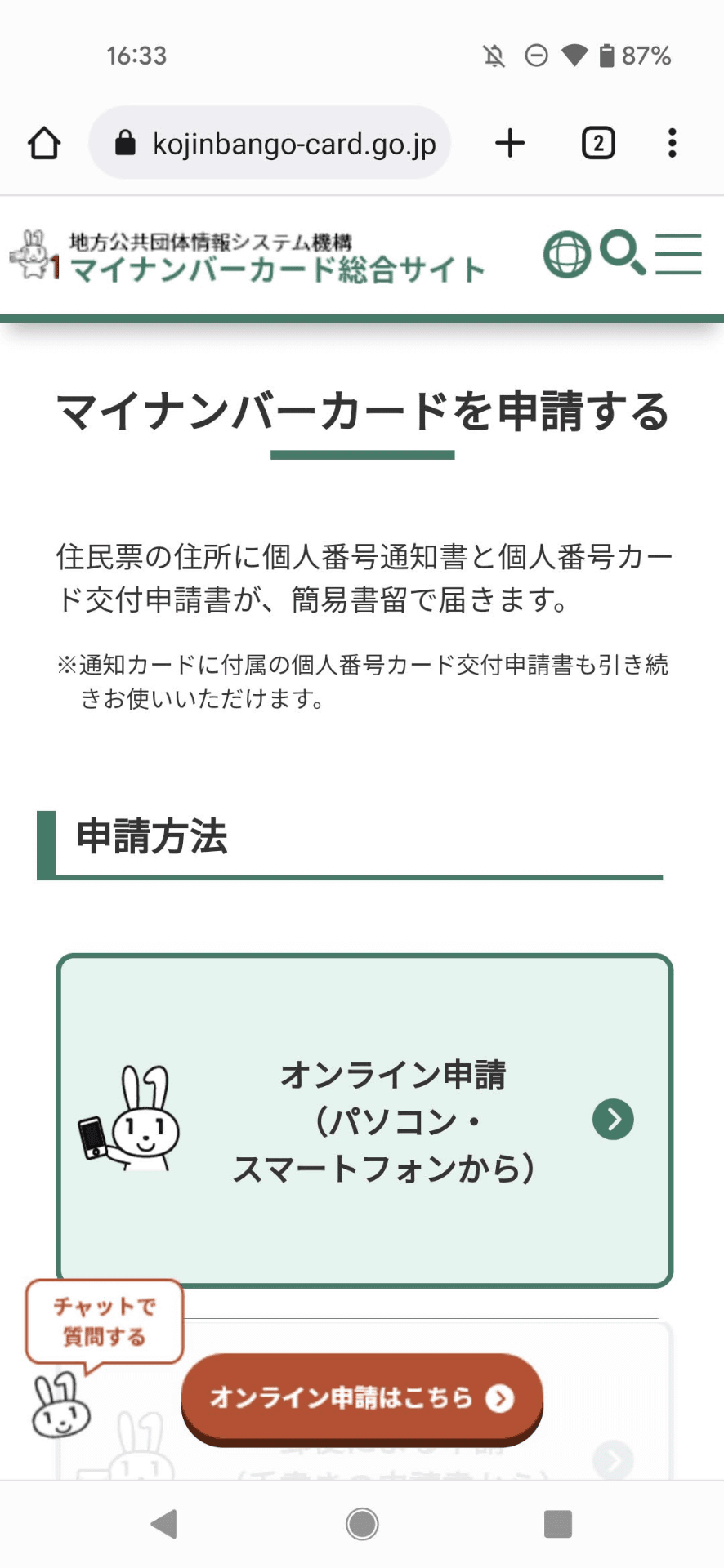
Task: Open browser home page
Action: coord(44,144)
